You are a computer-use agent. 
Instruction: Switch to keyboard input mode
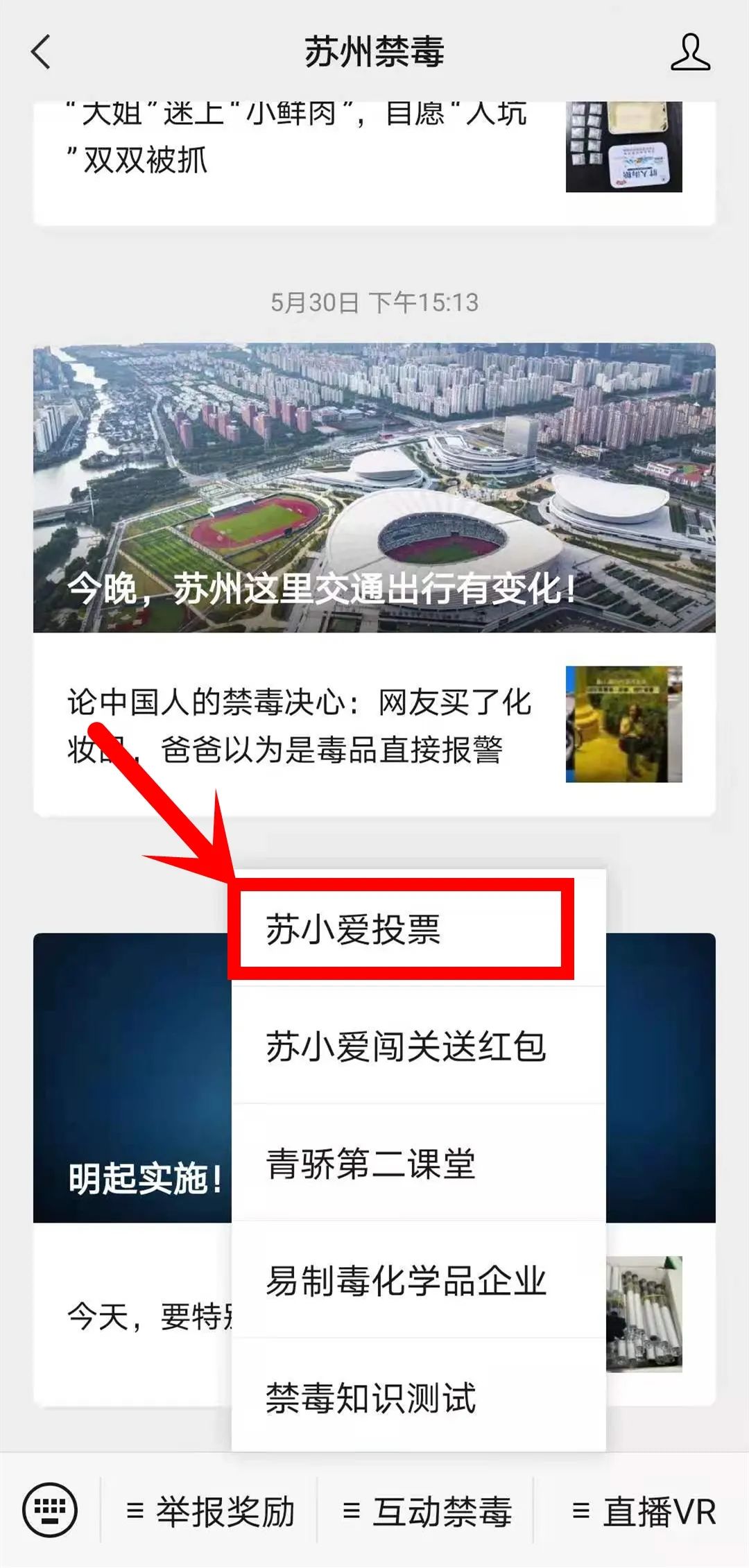(50, 1510)
